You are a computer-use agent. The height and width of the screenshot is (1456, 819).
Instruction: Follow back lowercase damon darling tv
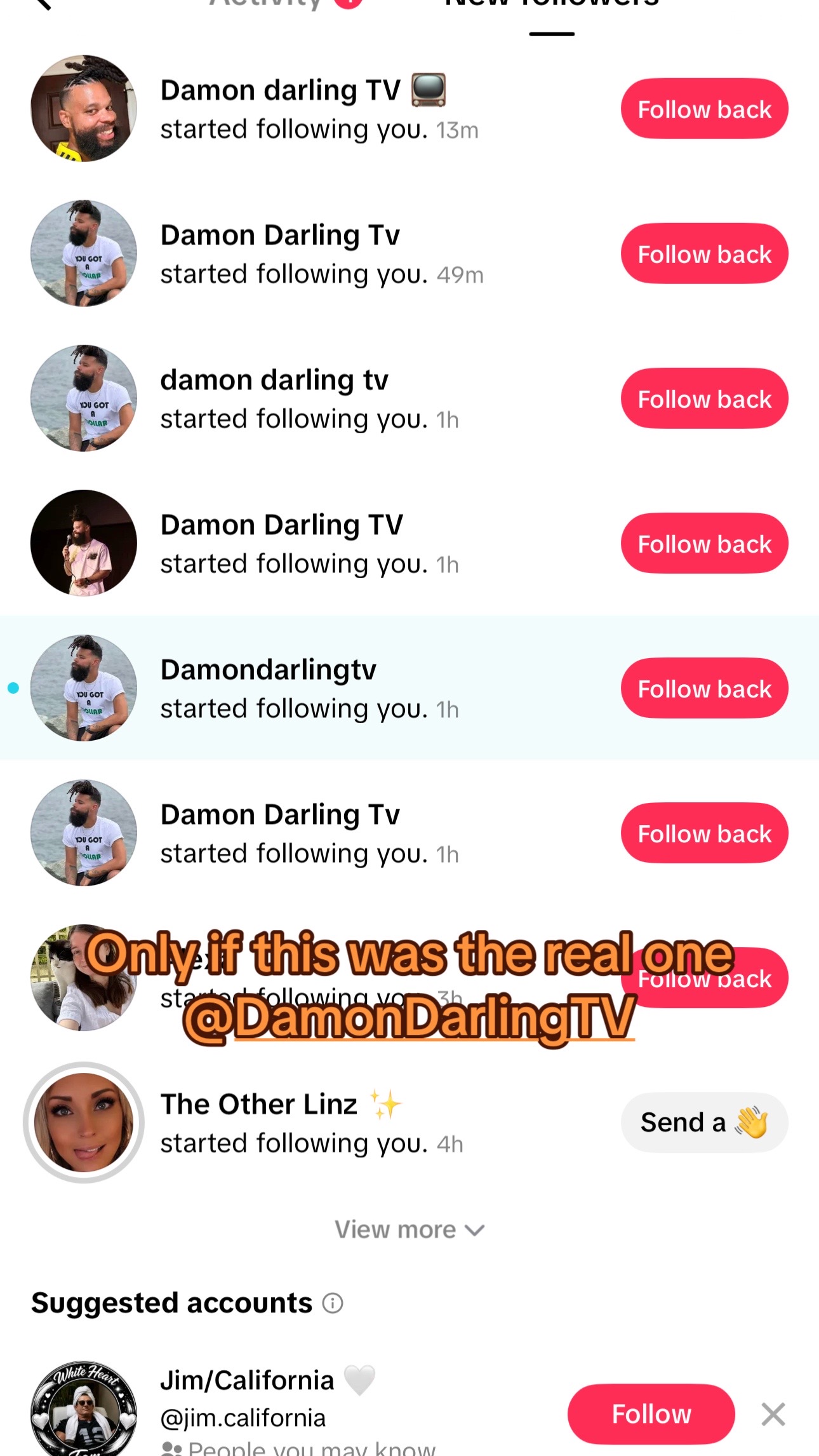[704, 398]
